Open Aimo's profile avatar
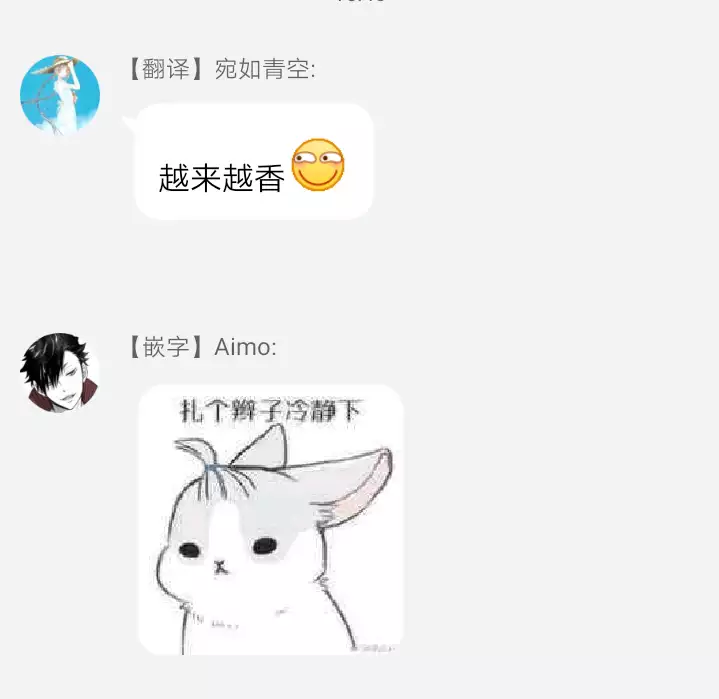The image size is (719, 699). 60,373
